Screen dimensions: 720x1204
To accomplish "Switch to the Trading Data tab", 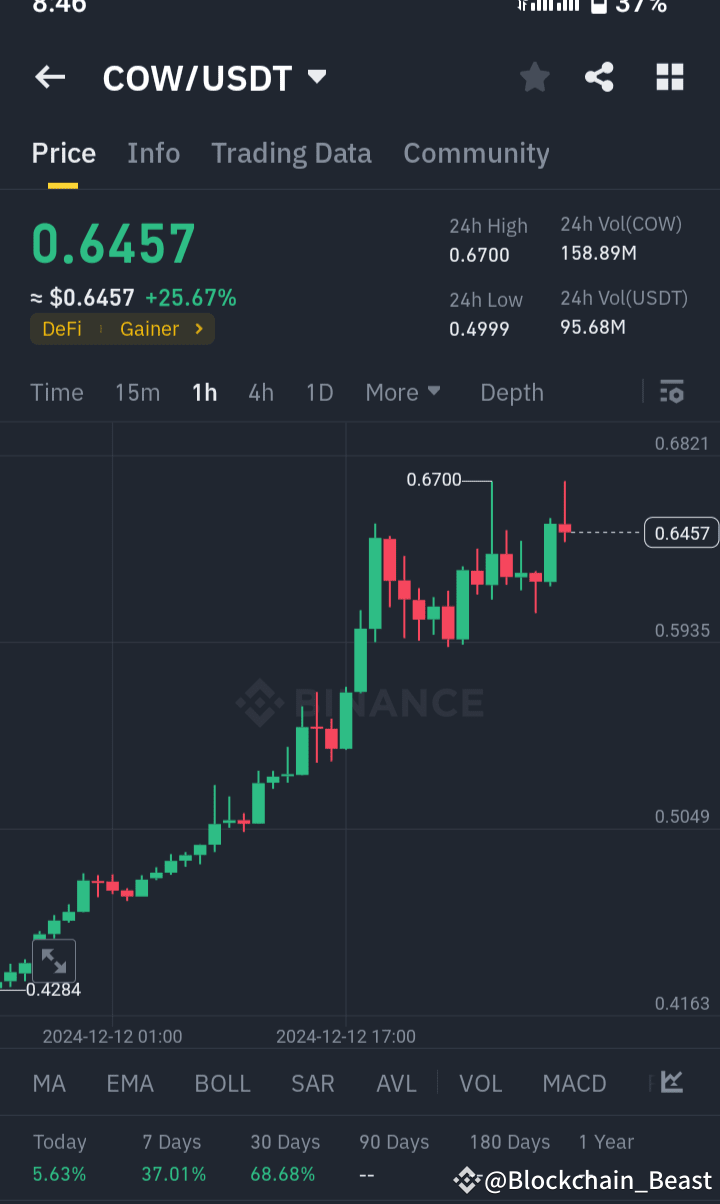I will [291, 153].
